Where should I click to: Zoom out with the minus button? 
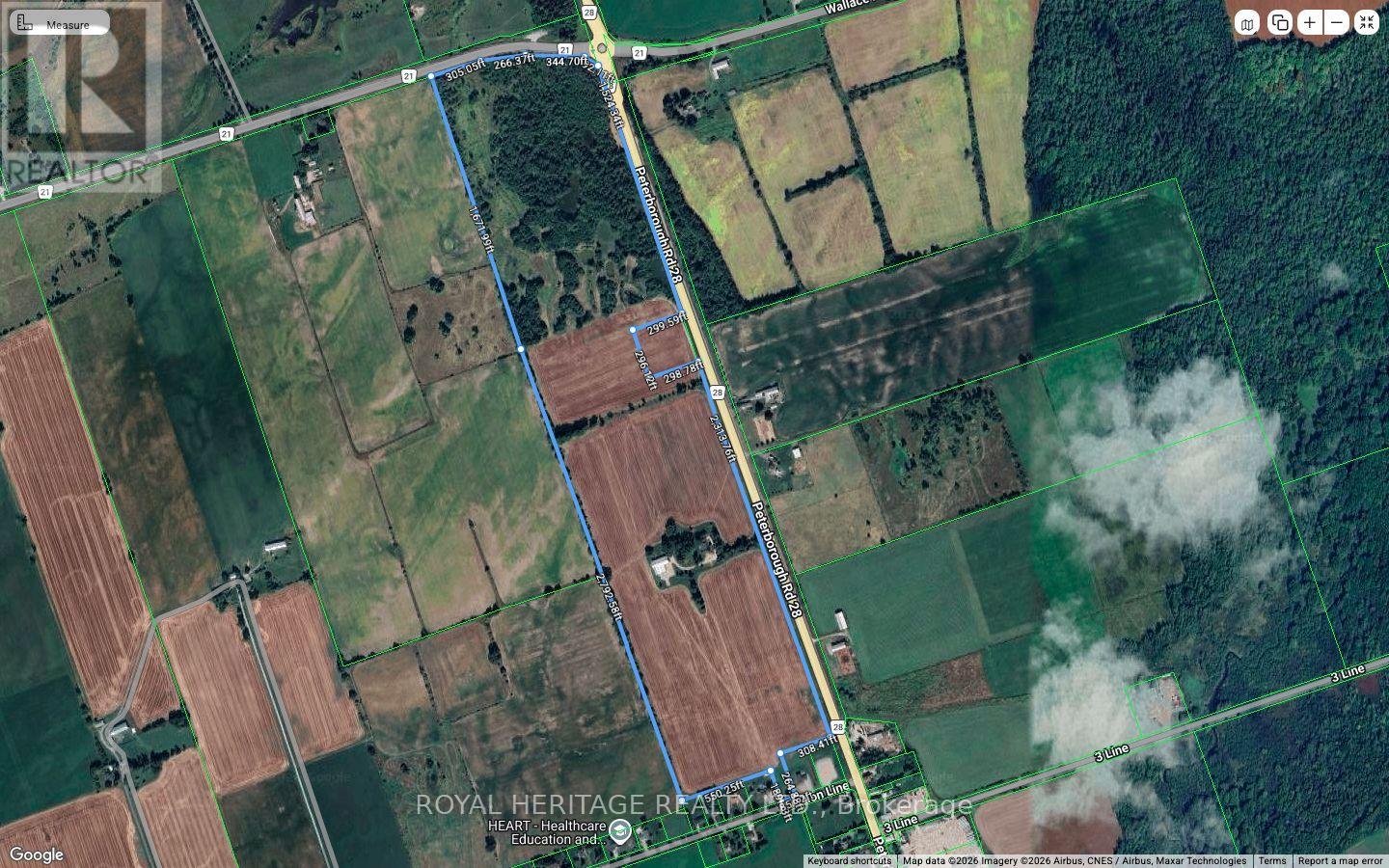click(1336, 23)
